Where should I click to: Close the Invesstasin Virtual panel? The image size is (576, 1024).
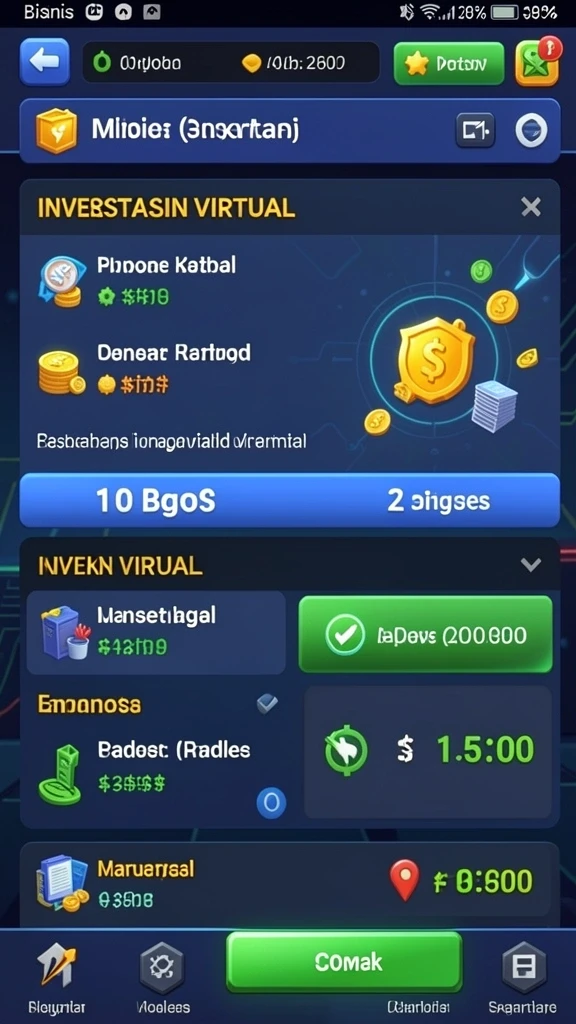click(x=531, y=208)
